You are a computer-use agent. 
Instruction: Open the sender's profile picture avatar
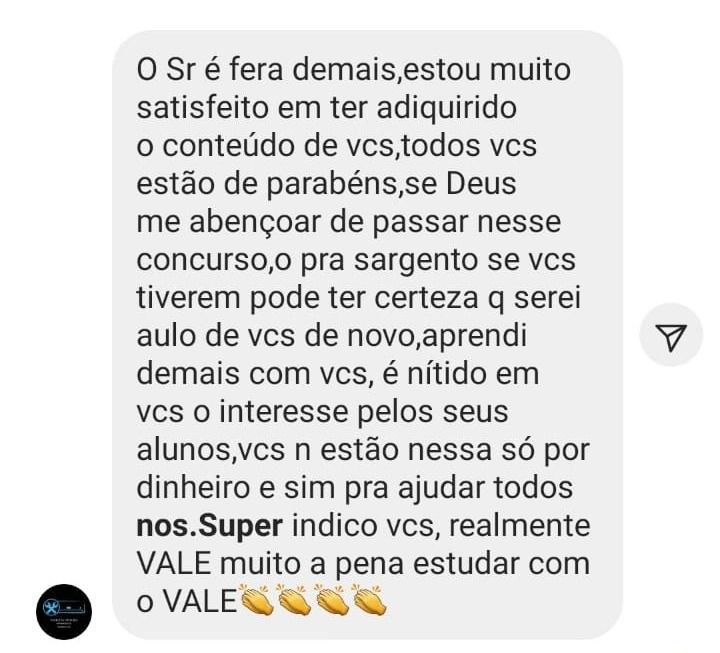64,612
